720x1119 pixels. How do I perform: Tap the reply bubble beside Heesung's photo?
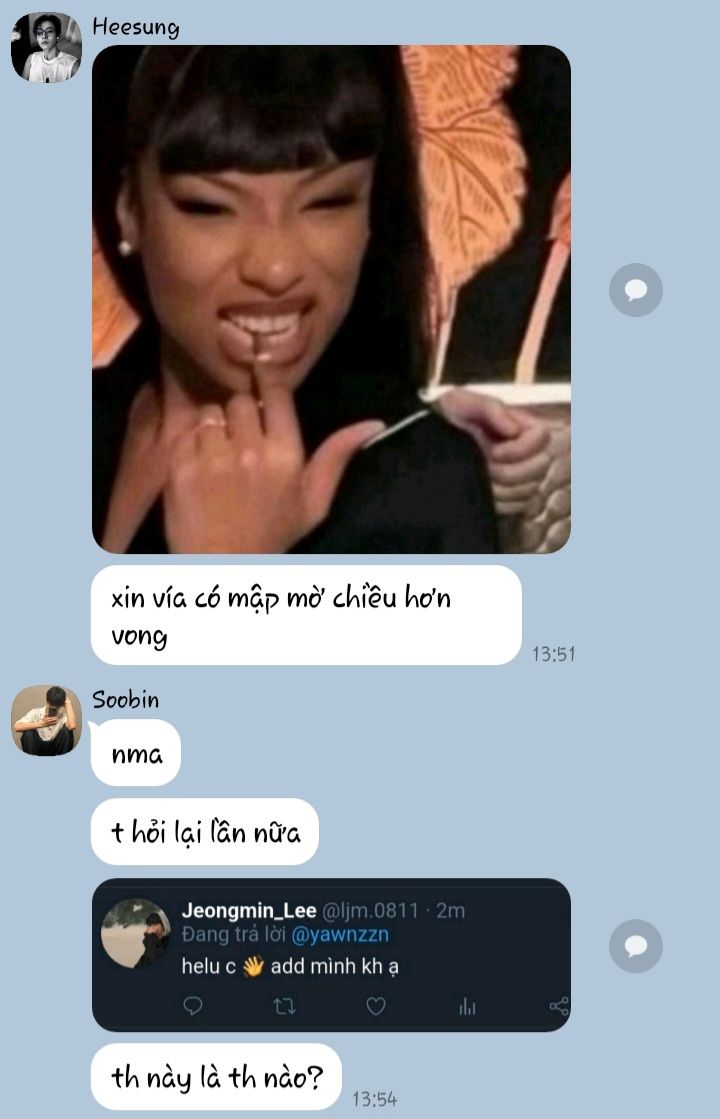[x=636, y=290]
